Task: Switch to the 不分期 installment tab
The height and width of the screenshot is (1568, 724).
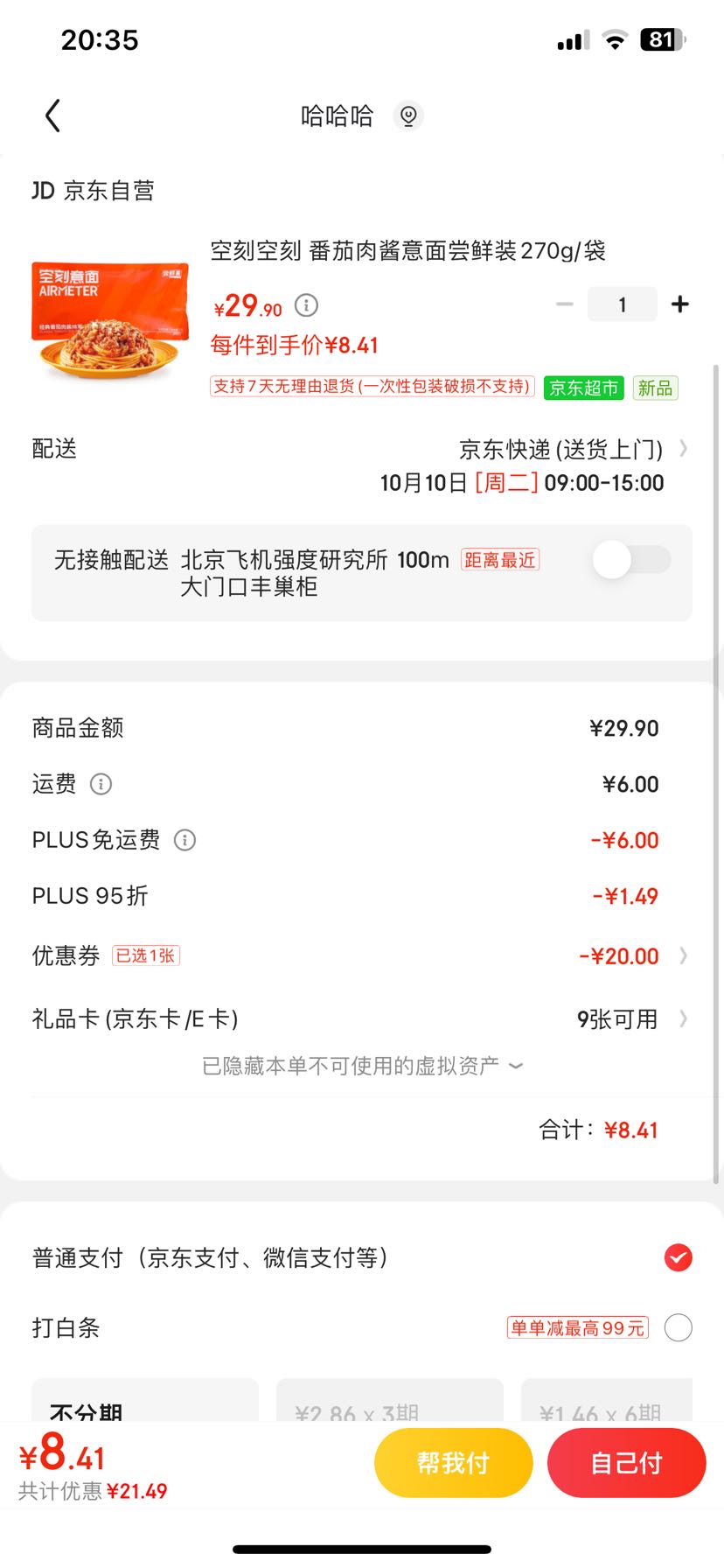Action: pyautogui.click(x=145, y=1410)
